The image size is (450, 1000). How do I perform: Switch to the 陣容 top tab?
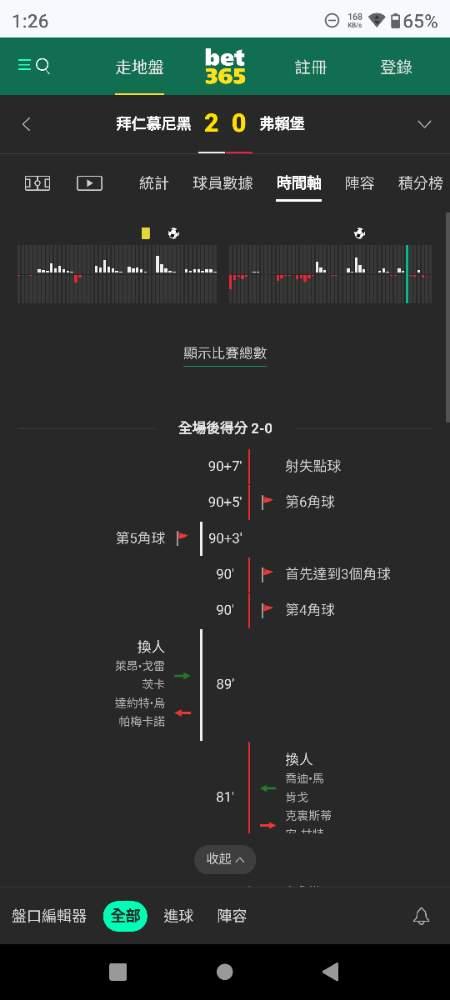coord(359,184)
